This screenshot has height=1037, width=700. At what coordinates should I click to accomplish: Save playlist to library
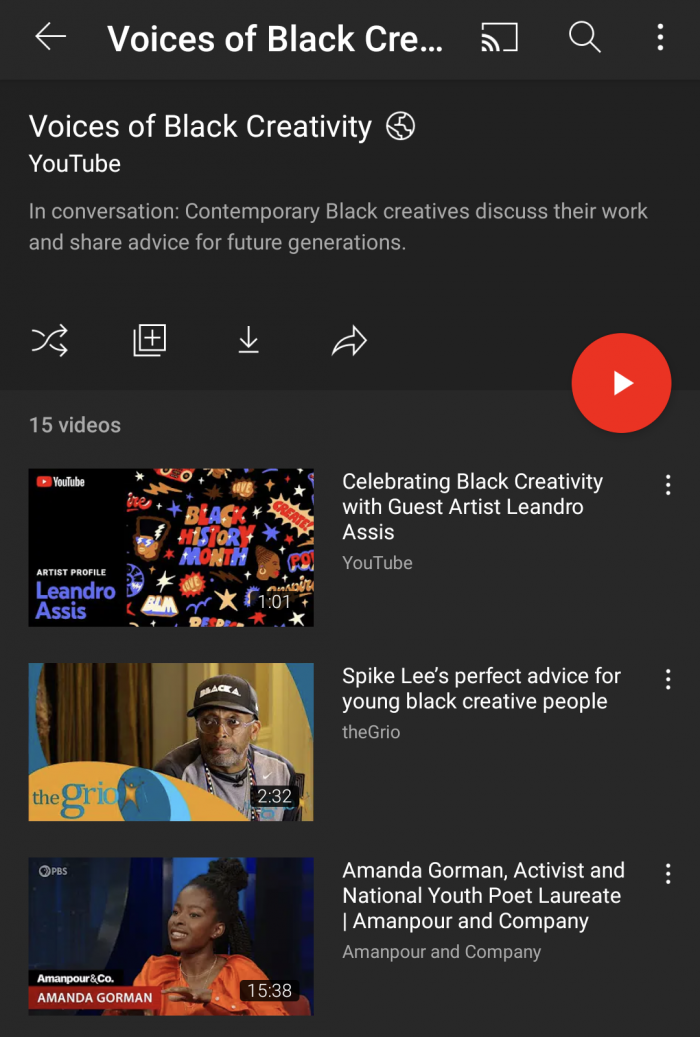coord(149,341)
